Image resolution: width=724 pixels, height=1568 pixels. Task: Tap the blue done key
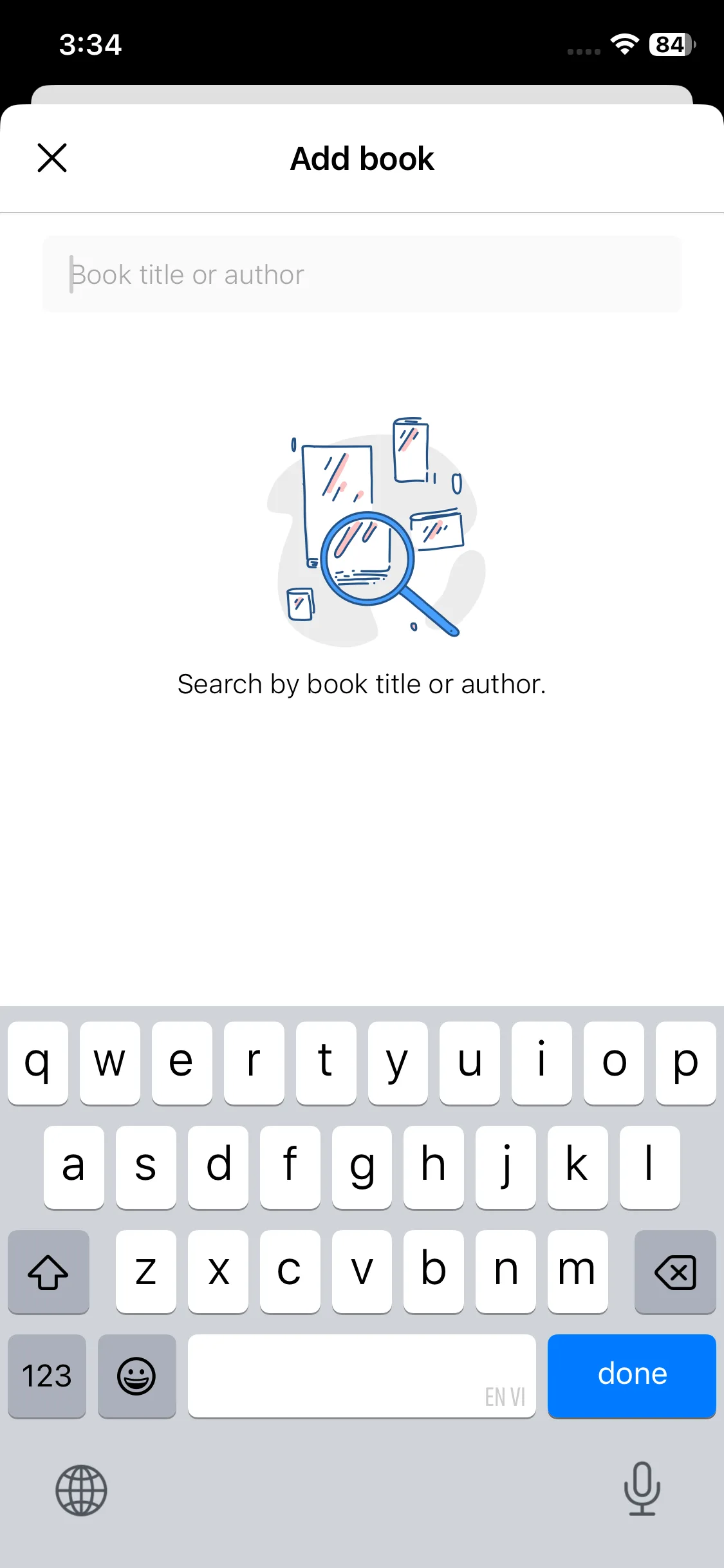(x=631, y=1375)
